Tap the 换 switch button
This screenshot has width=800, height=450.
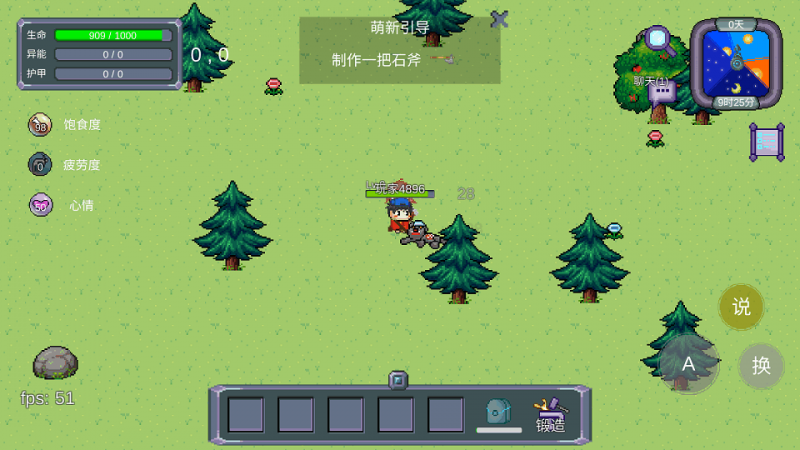click(761, 365)
